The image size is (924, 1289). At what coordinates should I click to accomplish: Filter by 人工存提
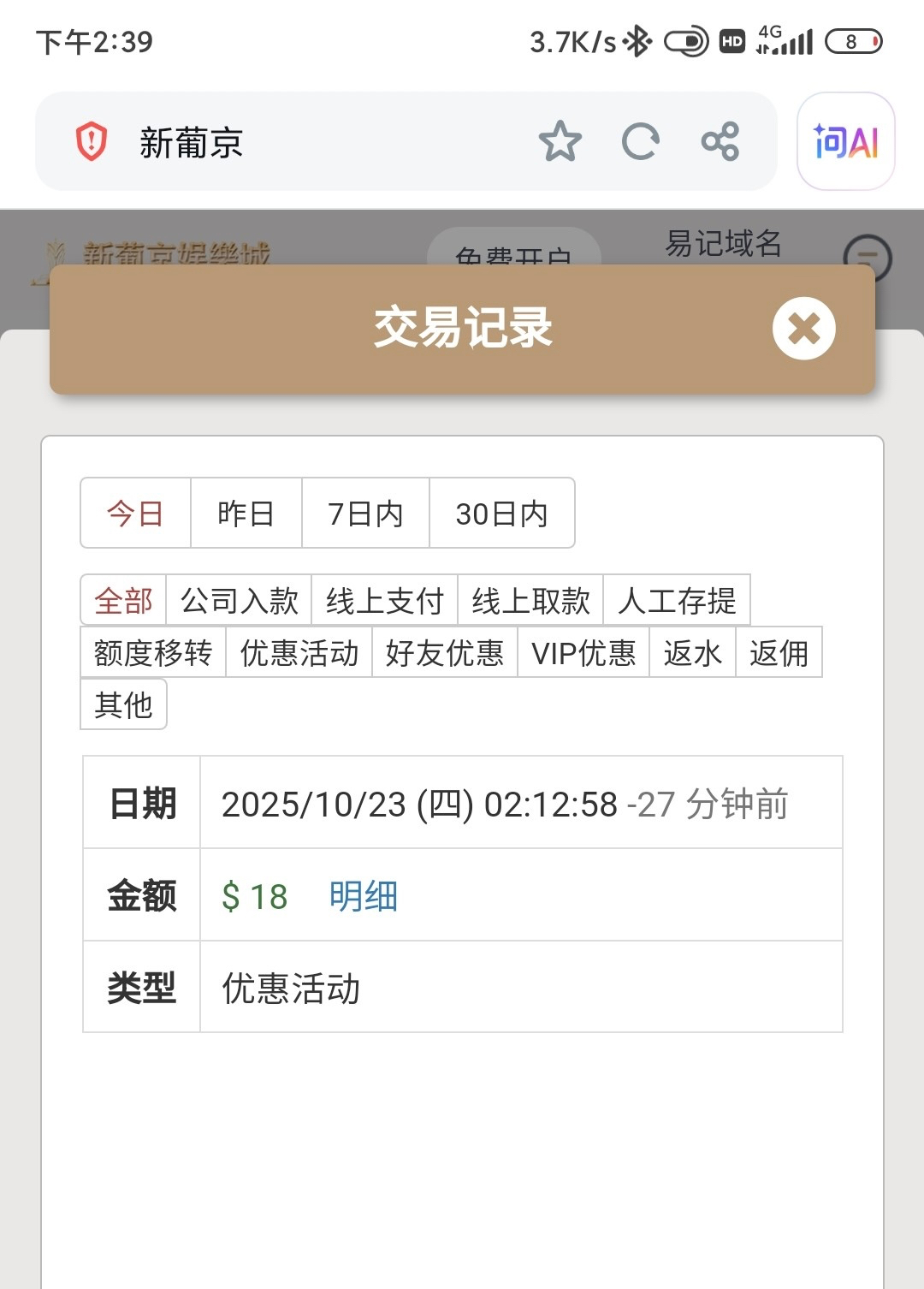[677, 600]
